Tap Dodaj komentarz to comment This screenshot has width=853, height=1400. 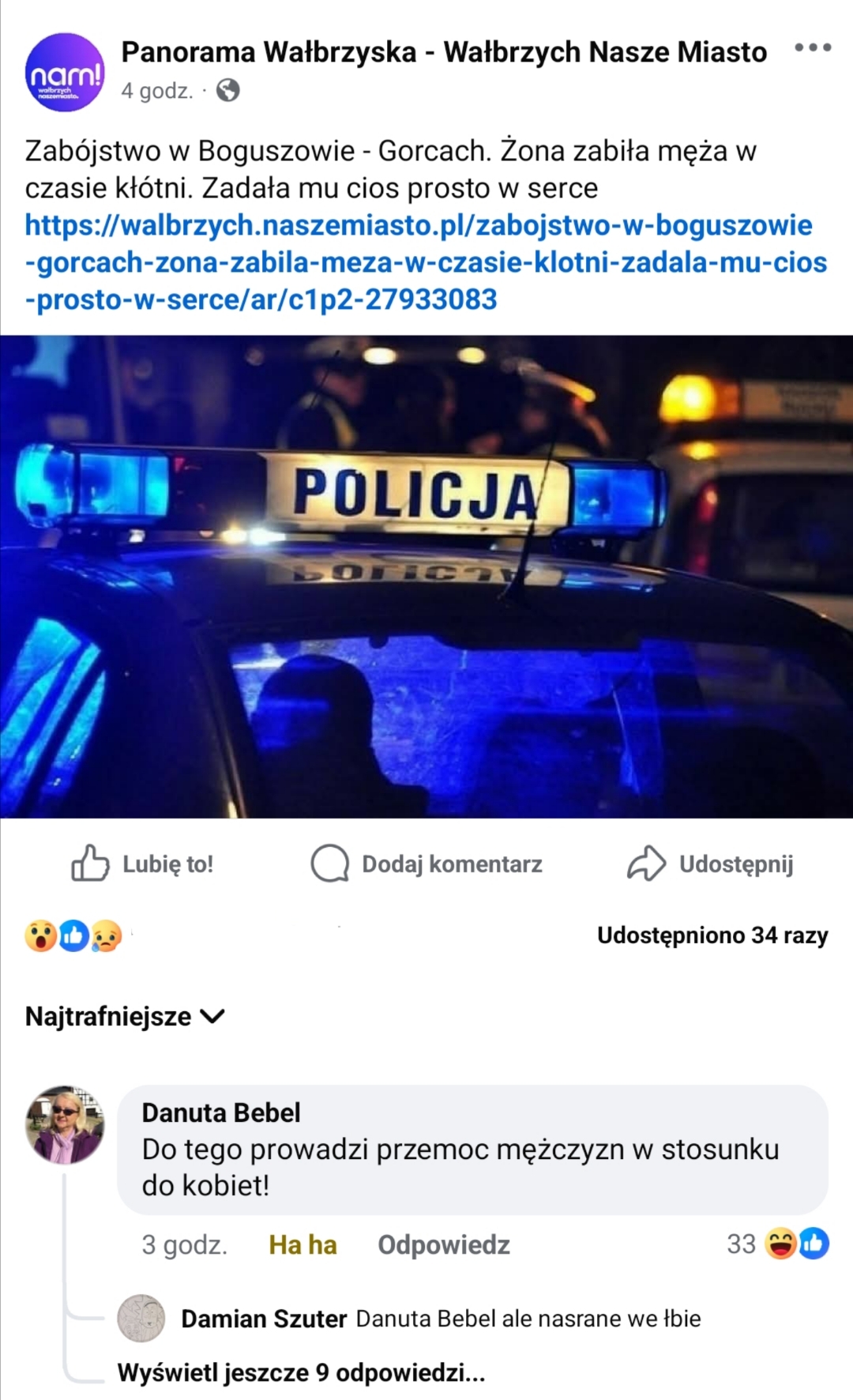427,864
